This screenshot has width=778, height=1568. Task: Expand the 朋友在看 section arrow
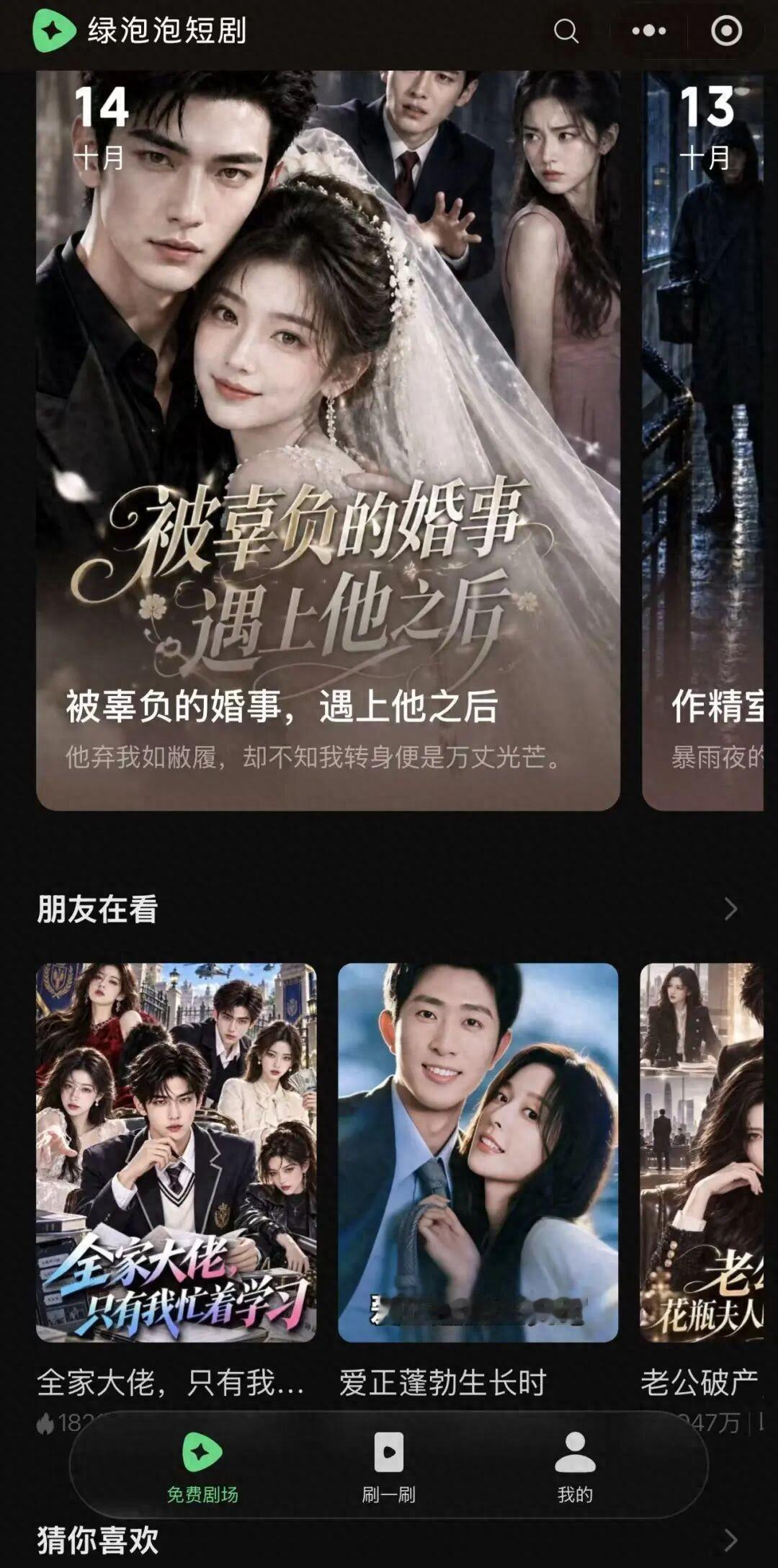tap(731, 909)
